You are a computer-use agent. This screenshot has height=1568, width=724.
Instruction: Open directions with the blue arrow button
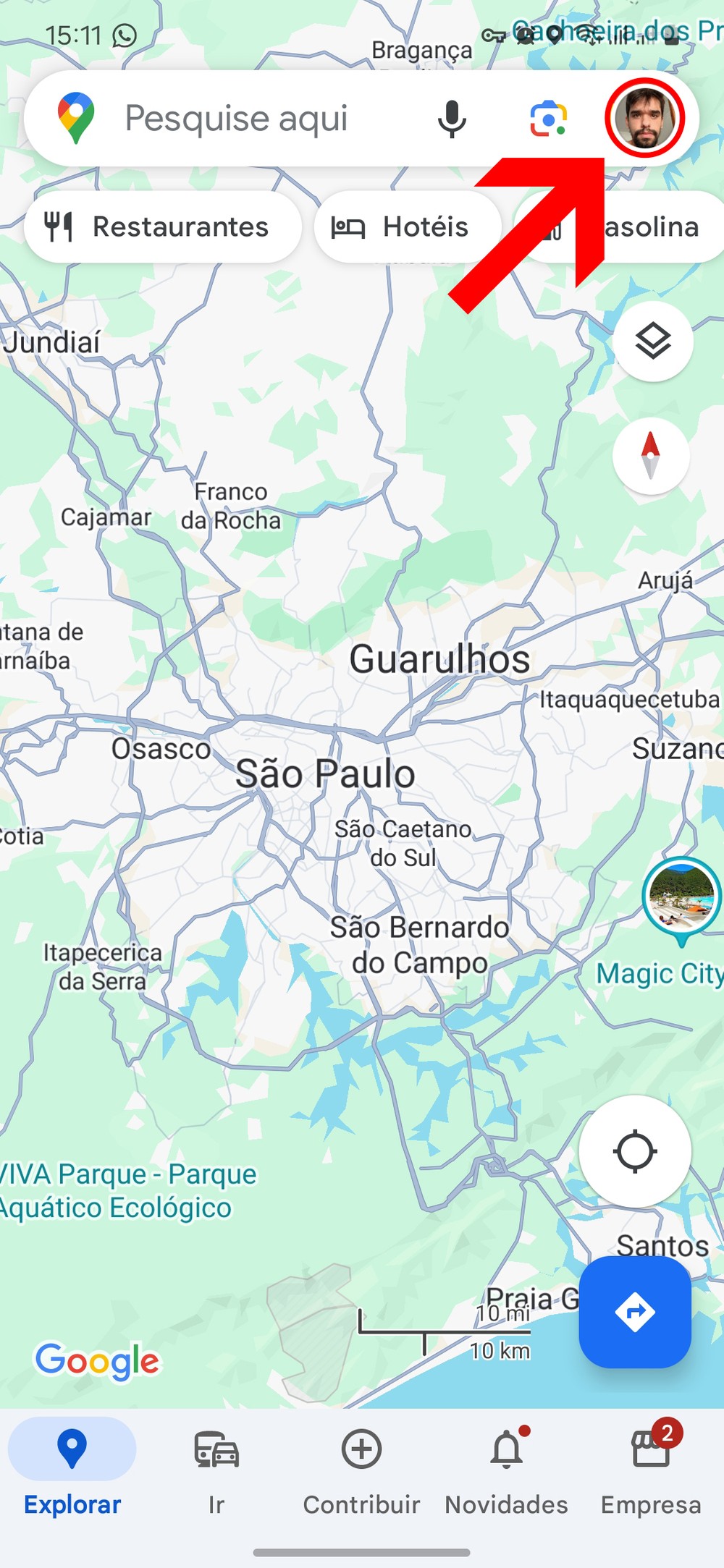(x=635, y=1312)
